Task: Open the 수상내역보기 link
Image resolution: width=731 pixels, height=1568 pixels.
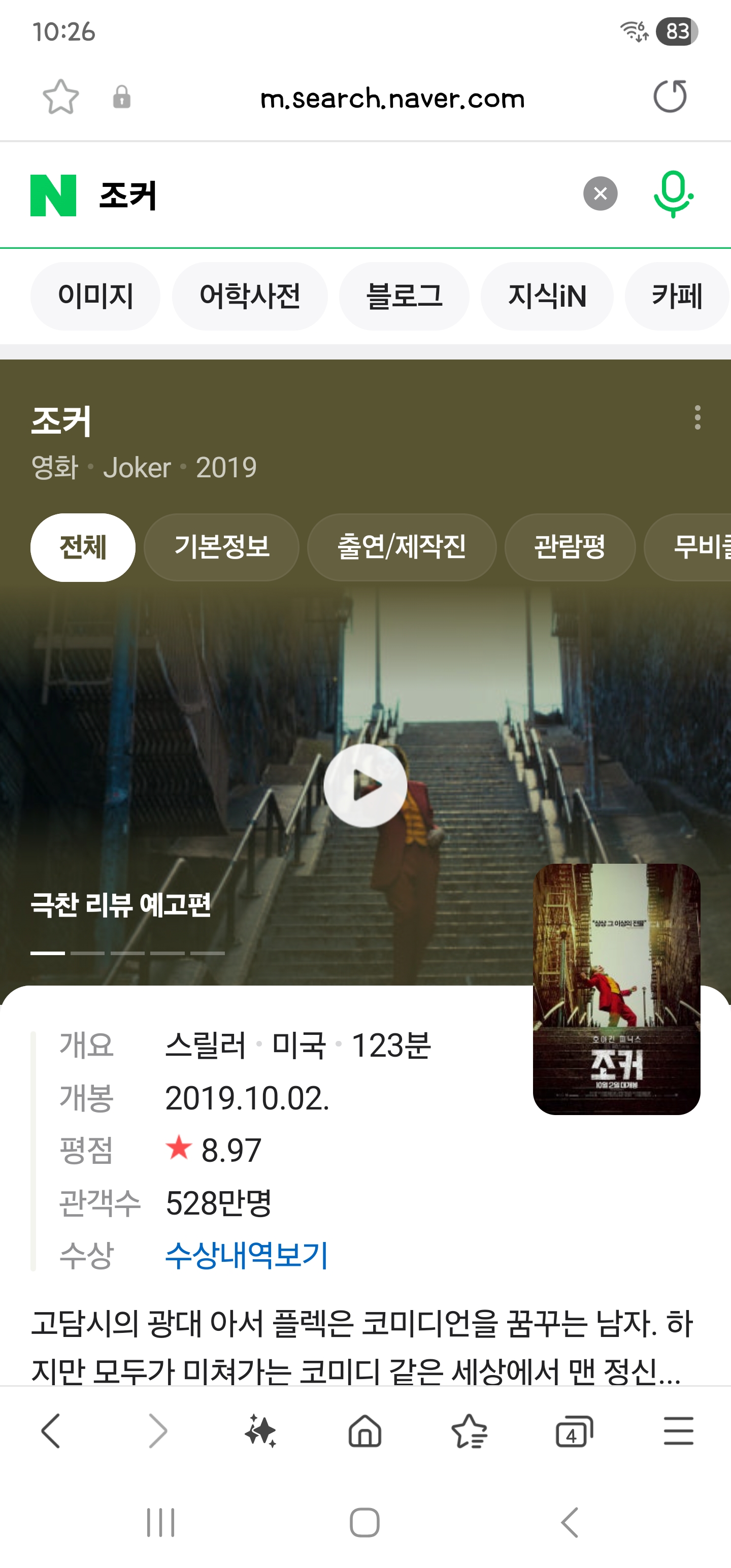Action: (x=247, y=1255)
